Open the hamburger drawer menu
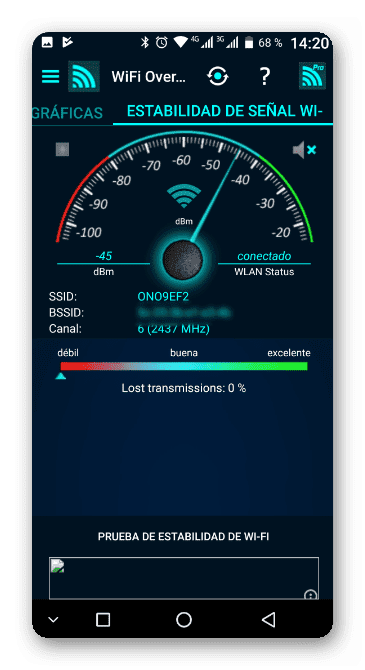This screenshot has height=670, width=365. pos(50,76)
